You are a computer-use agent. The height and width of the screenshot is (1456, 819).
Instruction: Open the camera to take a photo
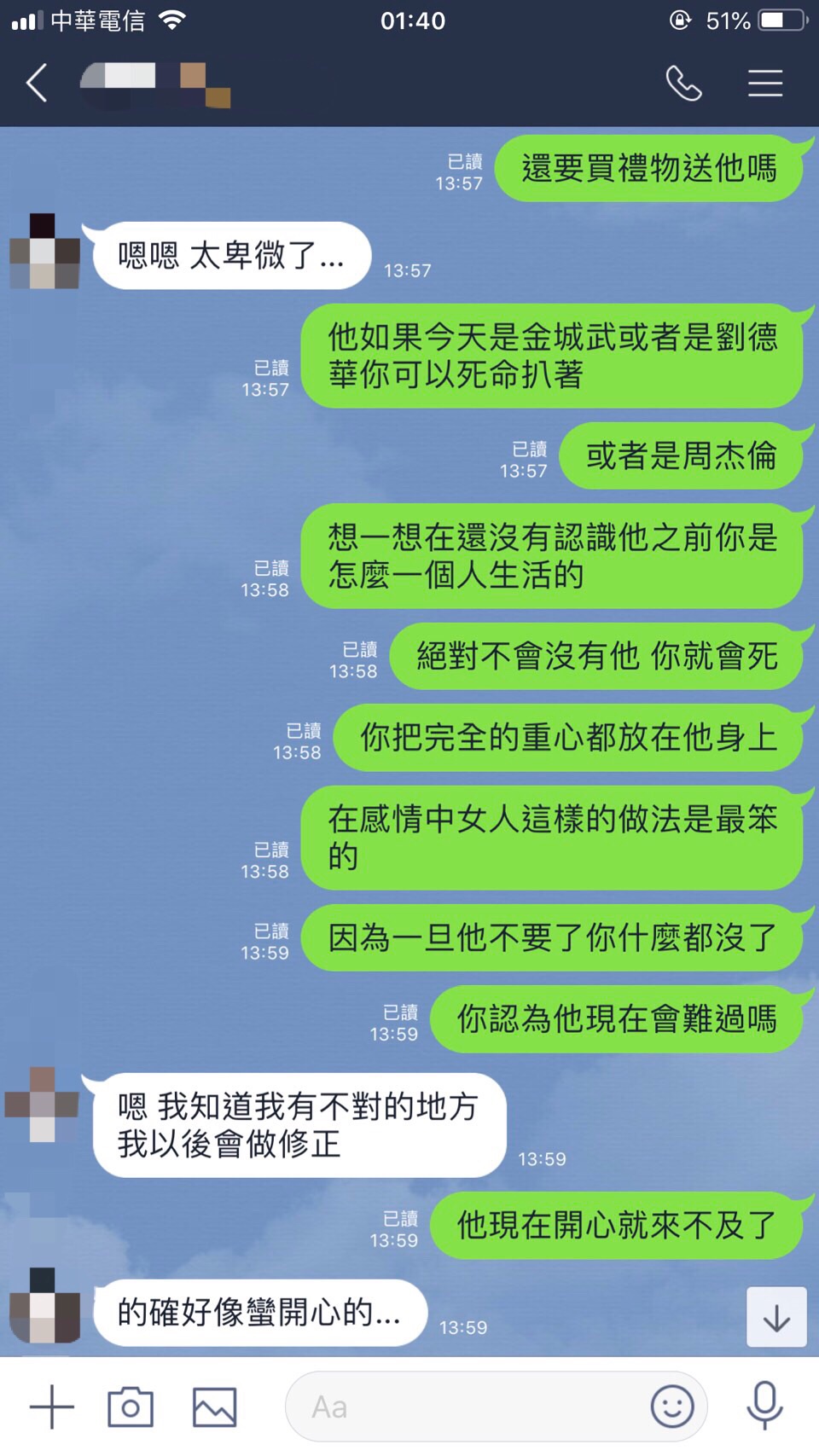pyautogui.click(x=131, y=1407)
